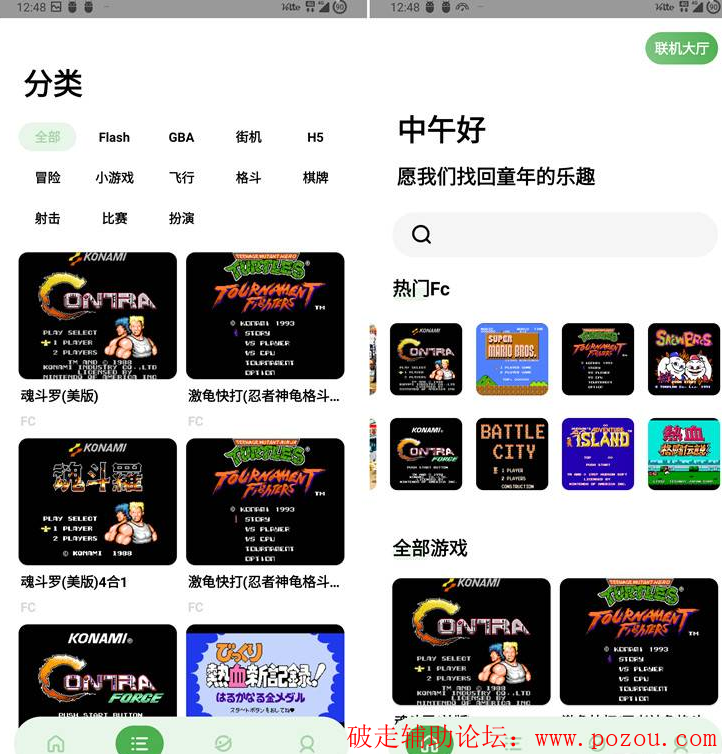Open Super Mario Bros in 热门Fc
The height and width of the screenshot is (754, 722).
coord(512,359)
